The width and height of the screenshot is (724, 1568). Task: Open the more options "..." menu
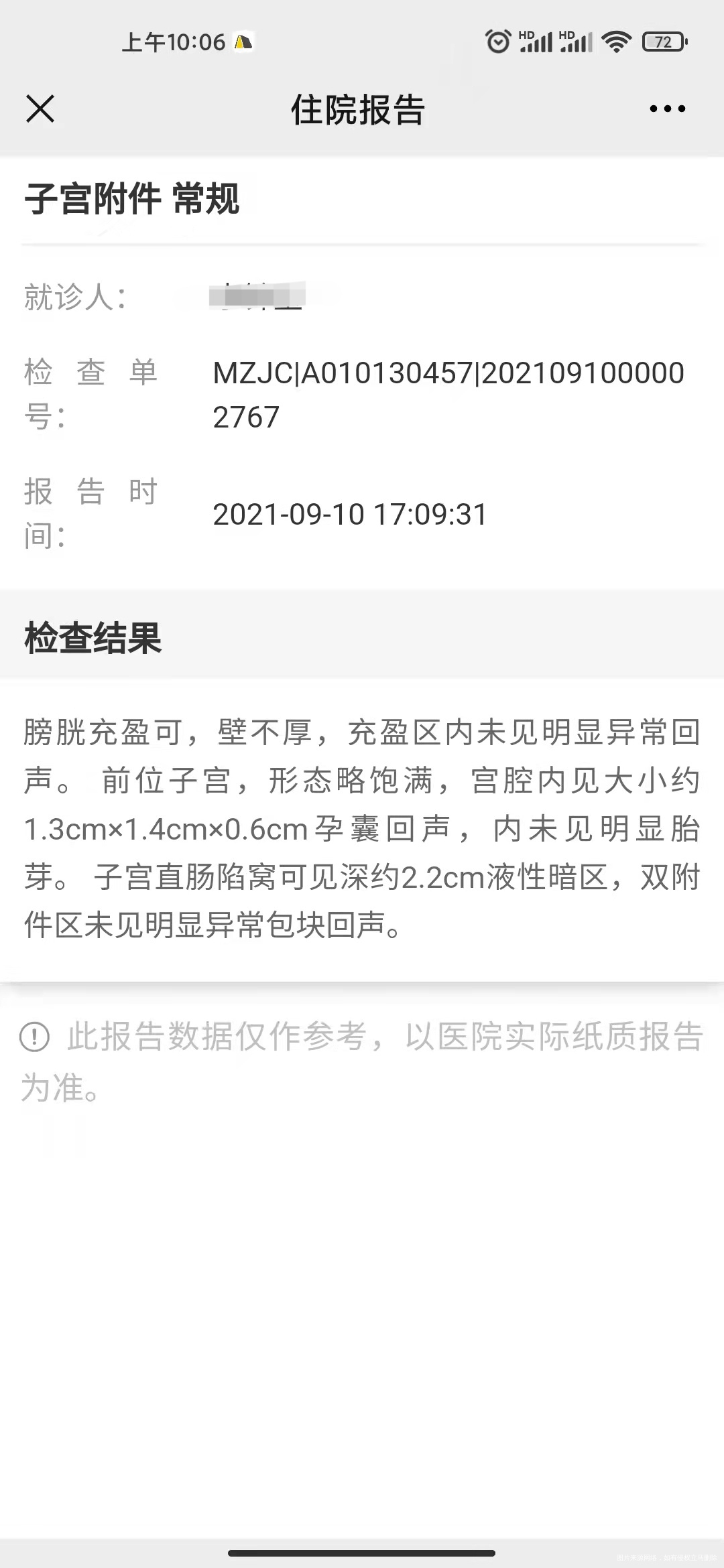point(666,109)
